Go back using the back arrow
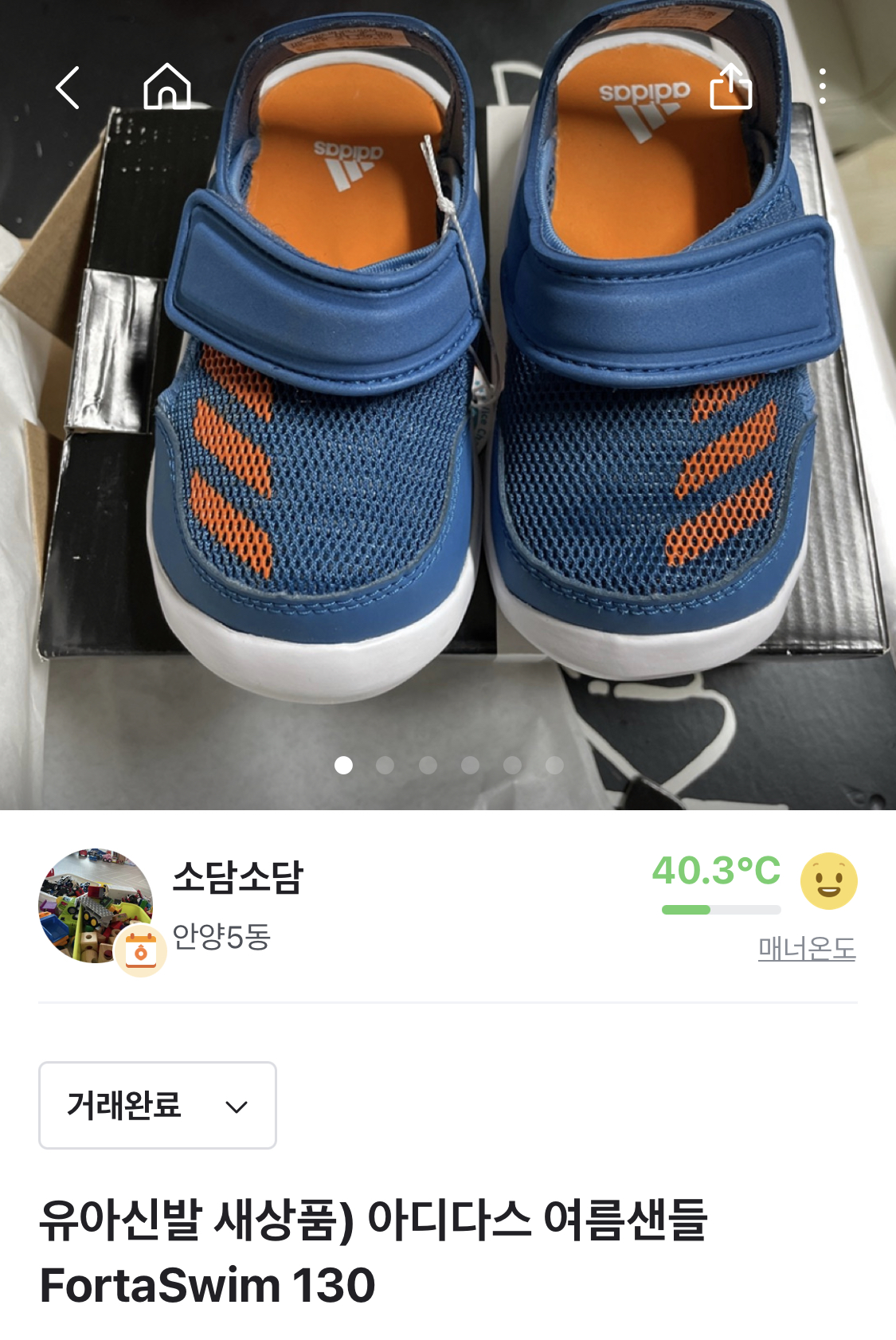 pyautogui.click(x=68, y=88)
